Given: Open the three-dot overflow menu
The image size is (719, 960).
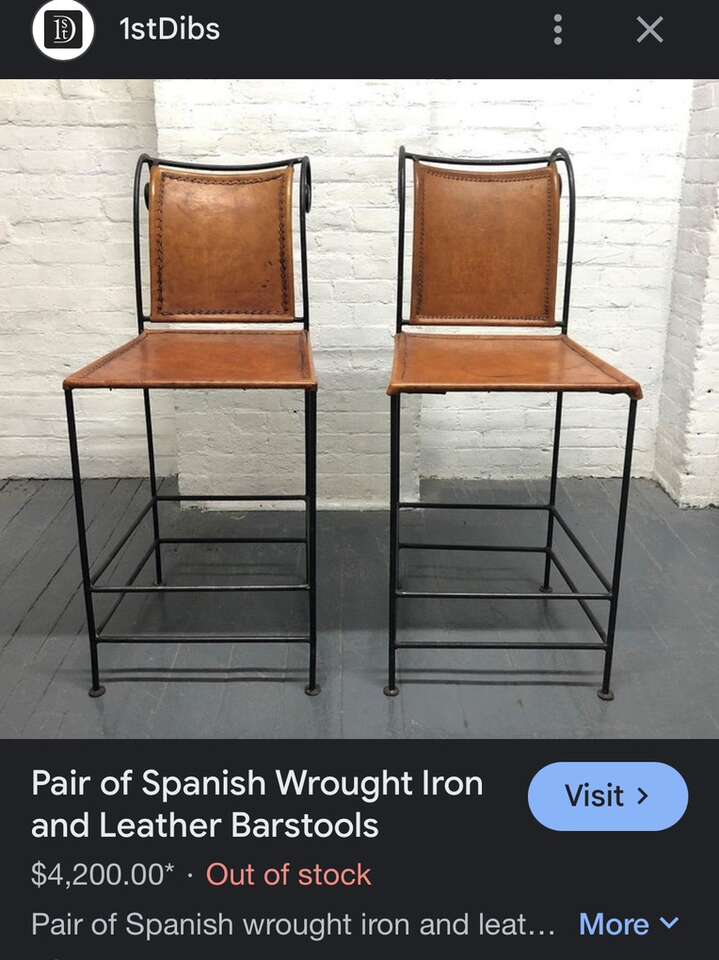Looking at the screenshot, I should (558, 30).
